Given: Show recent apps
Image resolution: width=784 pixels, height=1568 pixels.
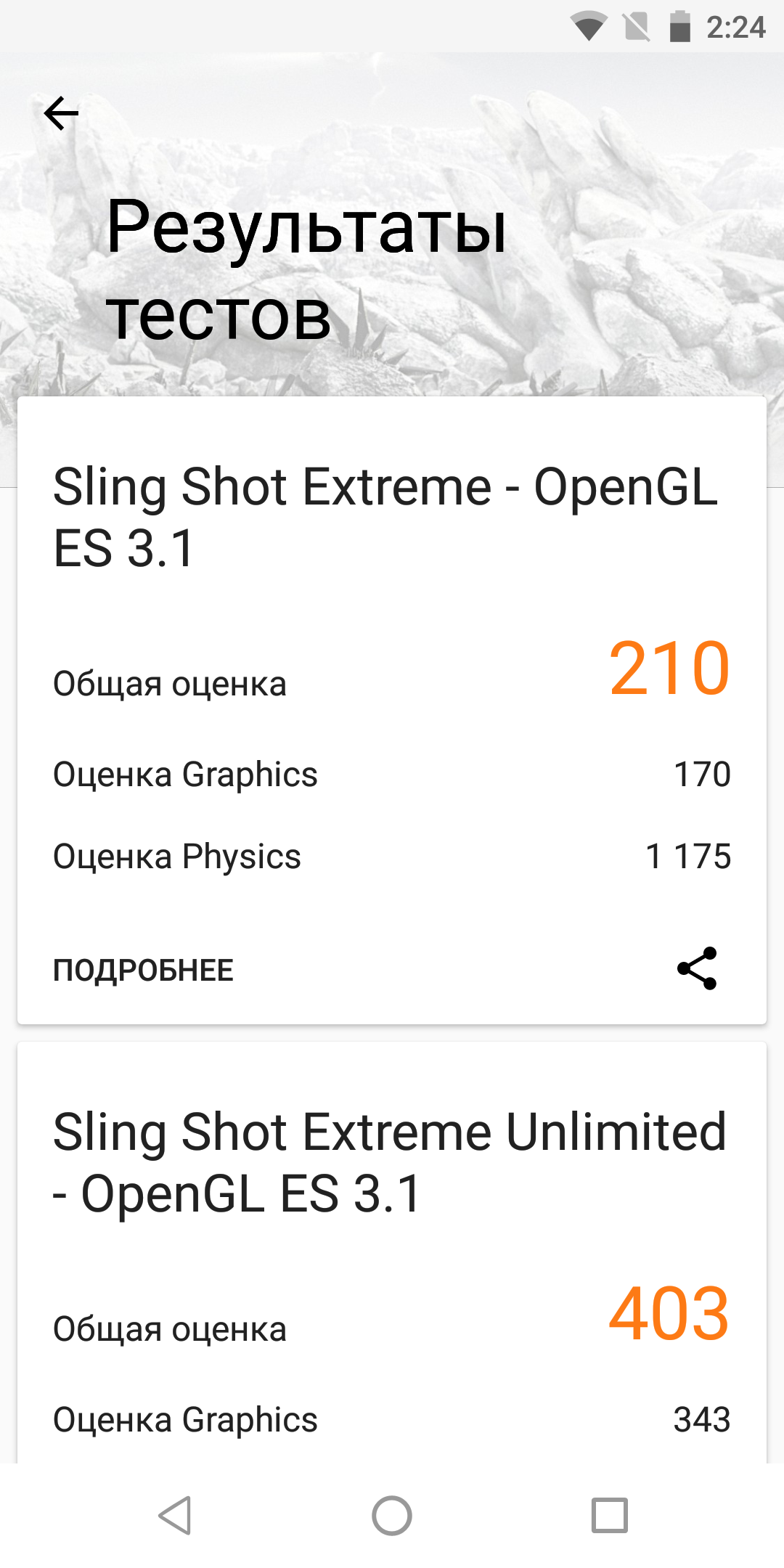Looking at the screenshot, I should coord(609,1516).
